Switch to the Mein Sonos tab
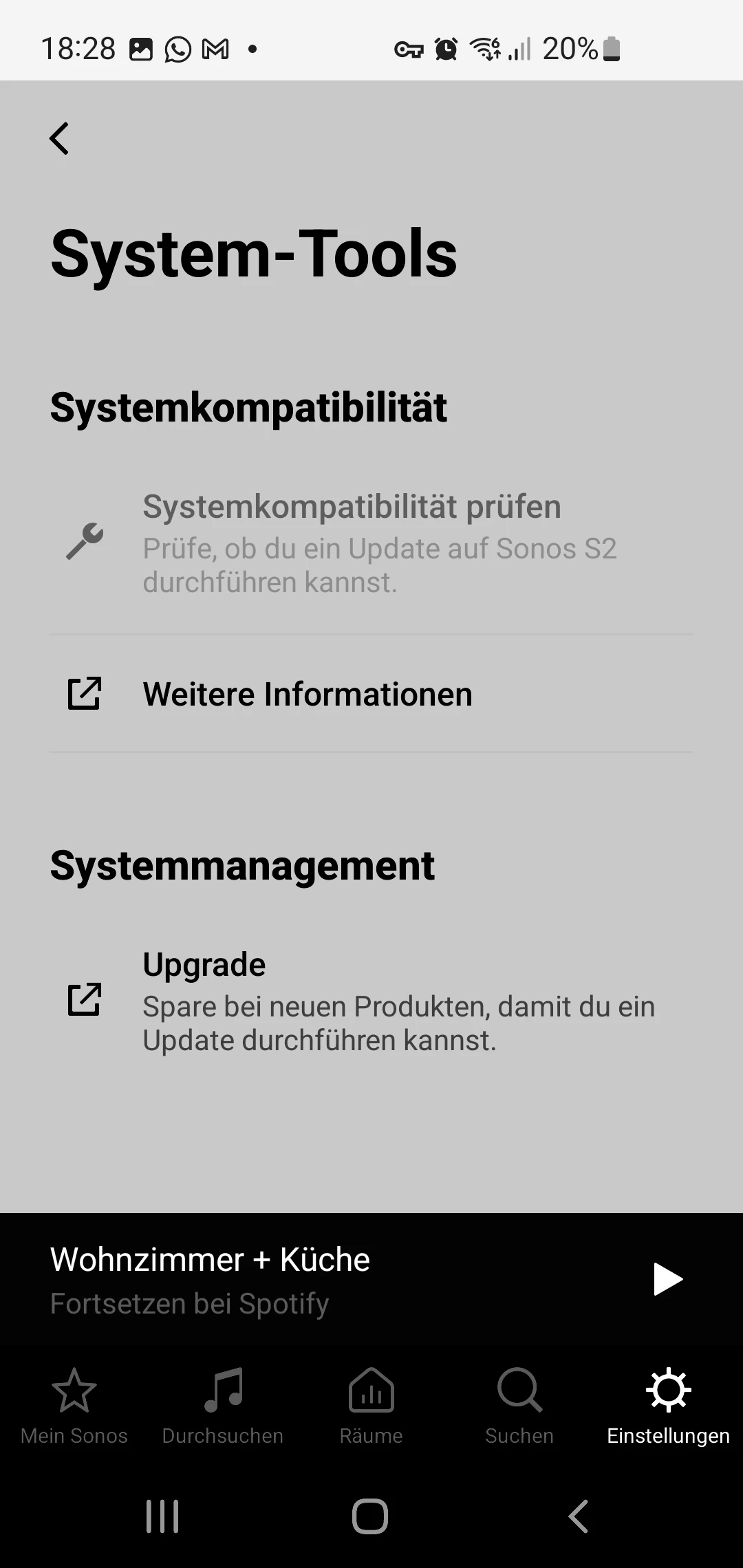Screen dimensions: 743x1568 pos(74,1406)
